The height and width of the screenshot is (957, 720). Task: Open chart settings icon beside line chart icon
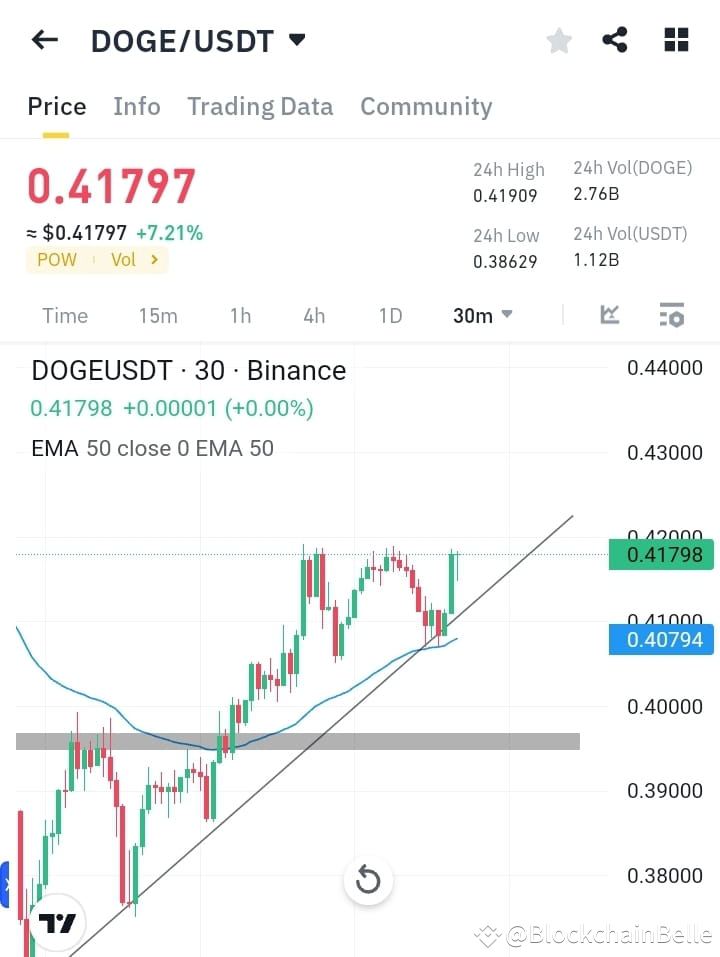[671, 314]
